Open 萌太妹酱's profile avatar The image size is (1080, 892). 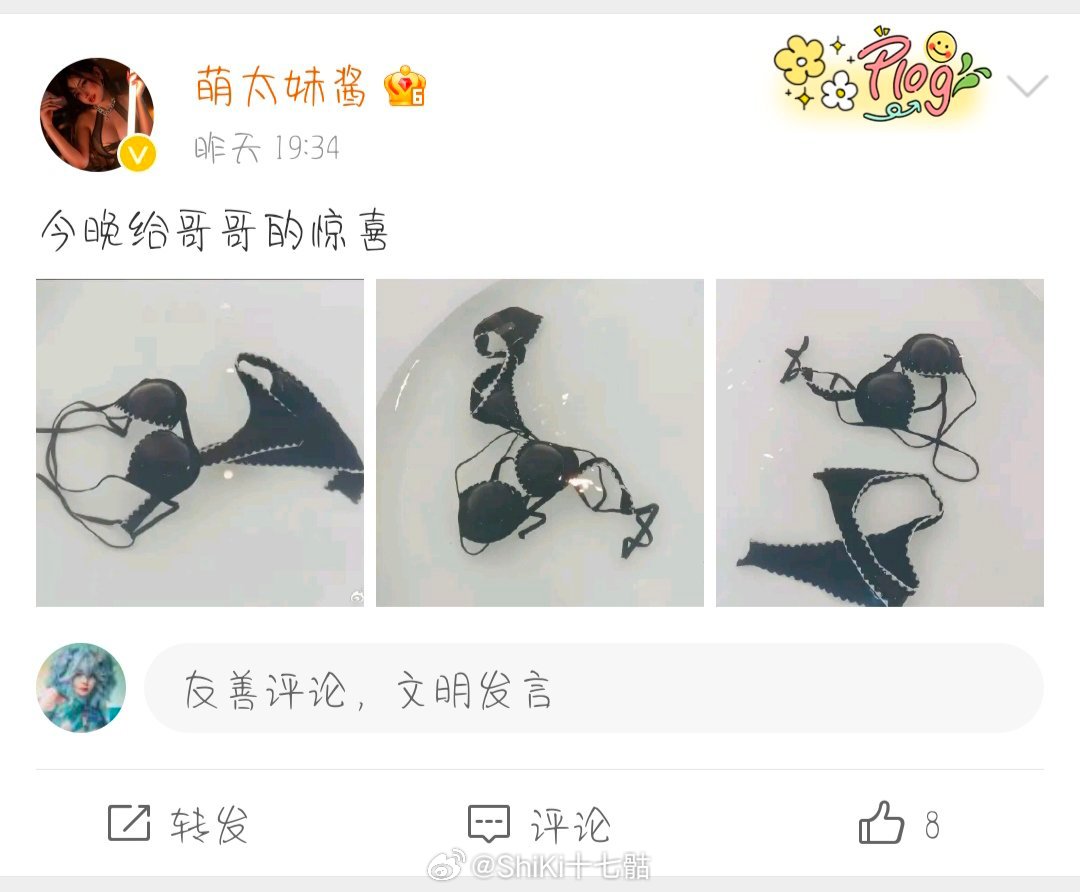pos(96,114)
